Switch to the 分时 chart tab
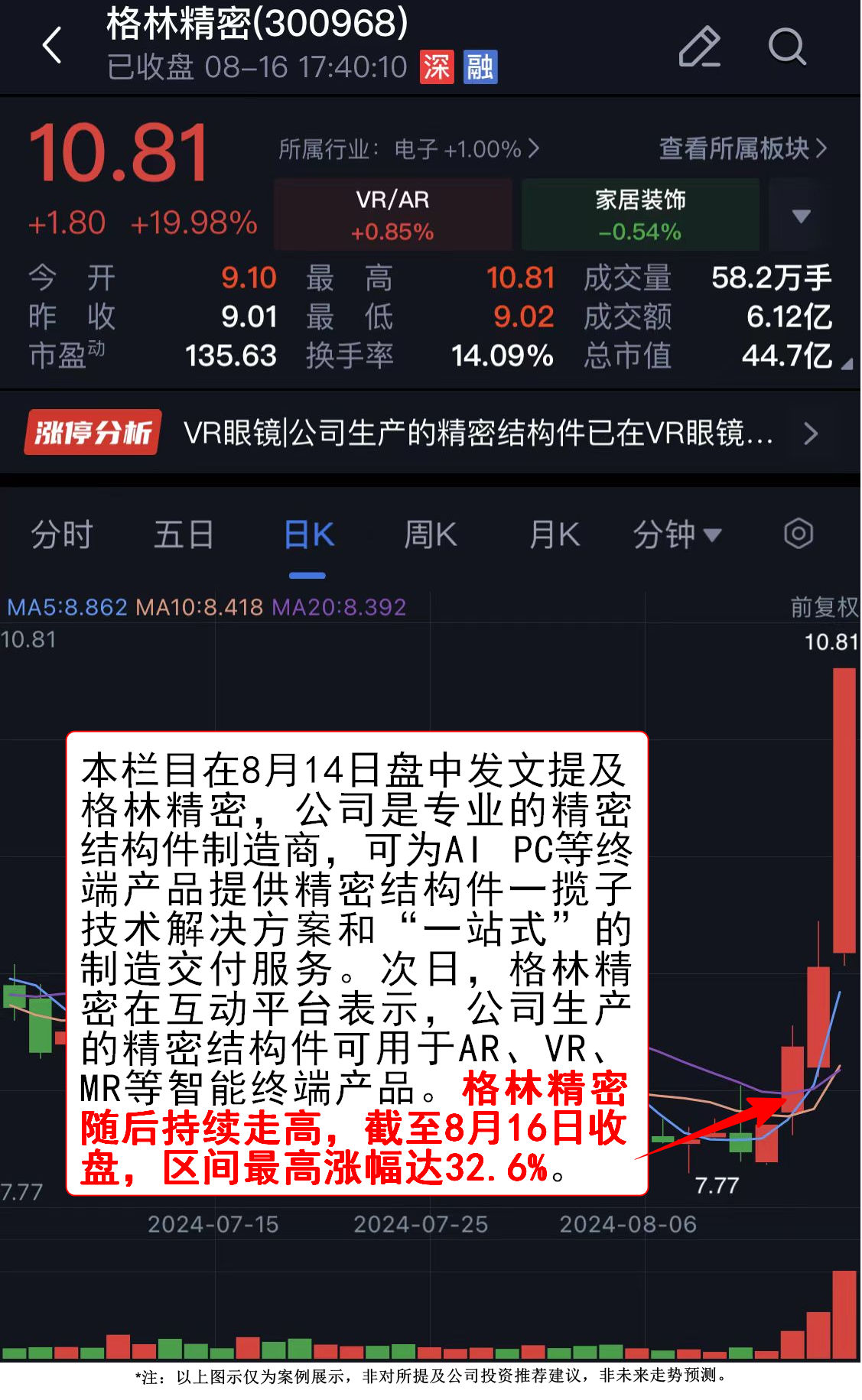The height and width of the screenshot is (1400, 862). pyautogui.click(x=62, y=534)
